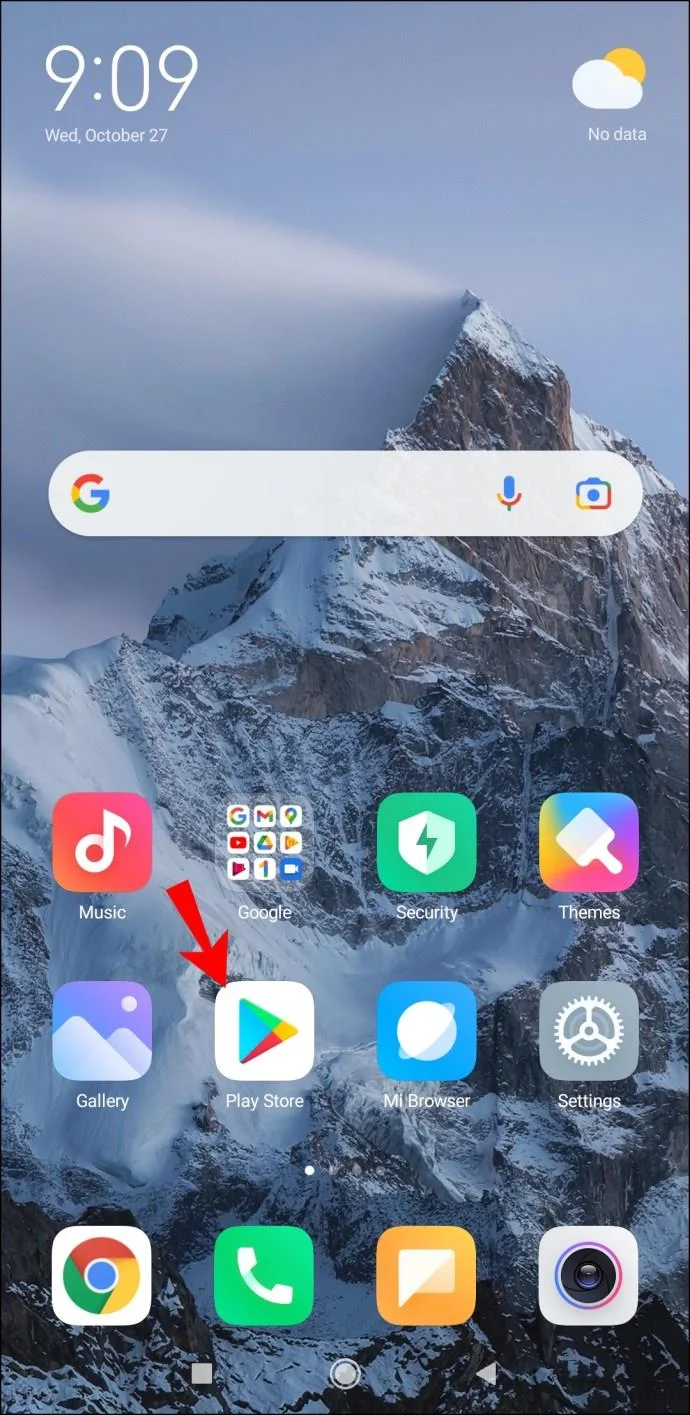690x1415 pixels.
Task: Tap the back navigation triangle
Action: pyautogui.click(x=486, y=1374)
